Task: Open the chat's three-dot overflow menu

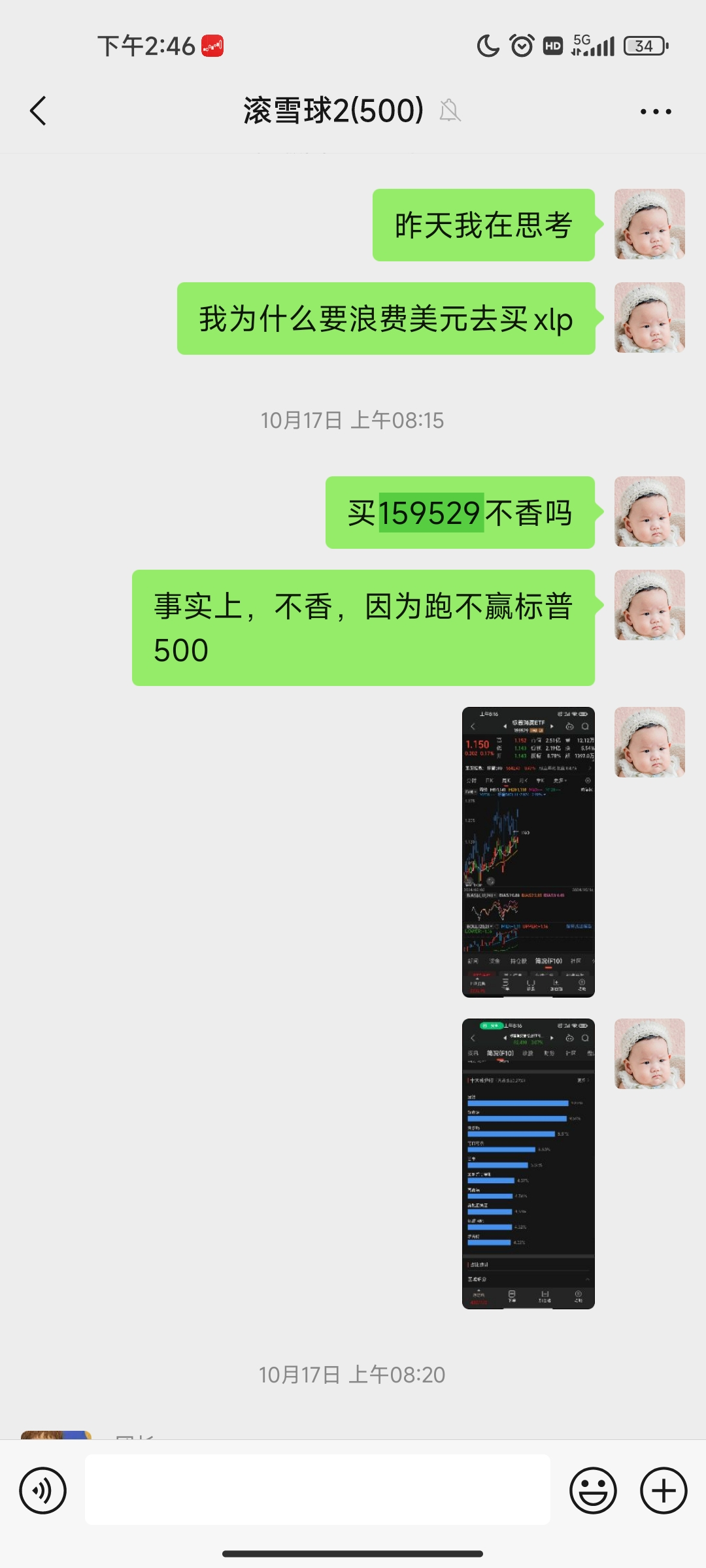Action: [x=656, y=111]
